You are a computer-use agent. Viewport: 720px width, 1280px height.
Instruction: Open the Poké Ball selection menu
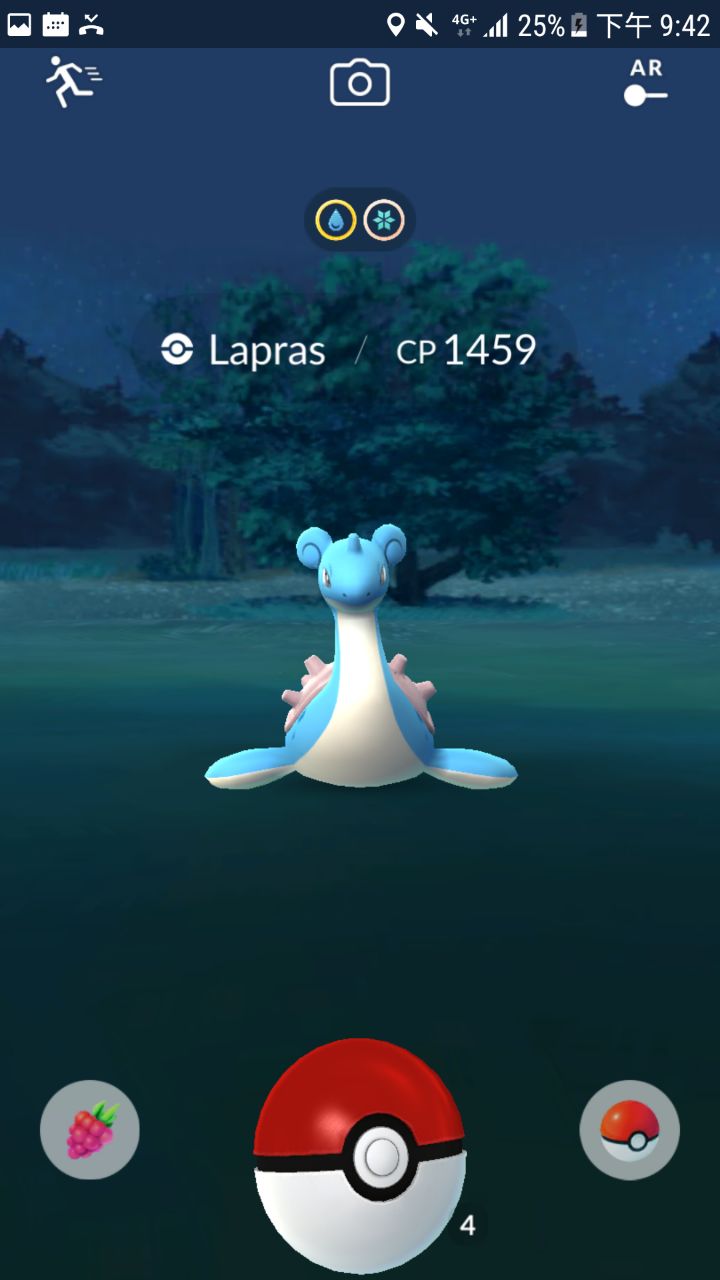point(629,1131)
